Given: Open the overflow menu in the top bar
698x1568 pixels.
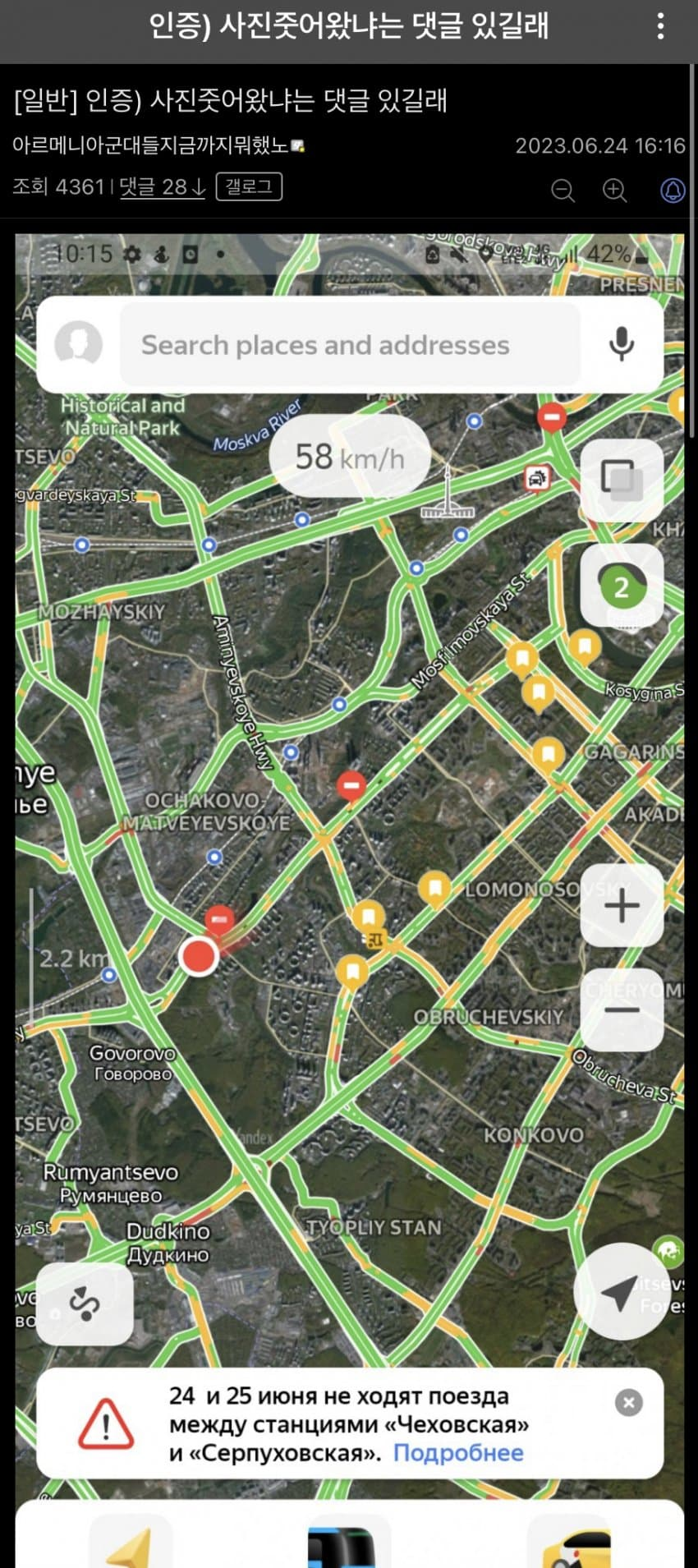Looking at the screenshot, I should coord(660,27).
